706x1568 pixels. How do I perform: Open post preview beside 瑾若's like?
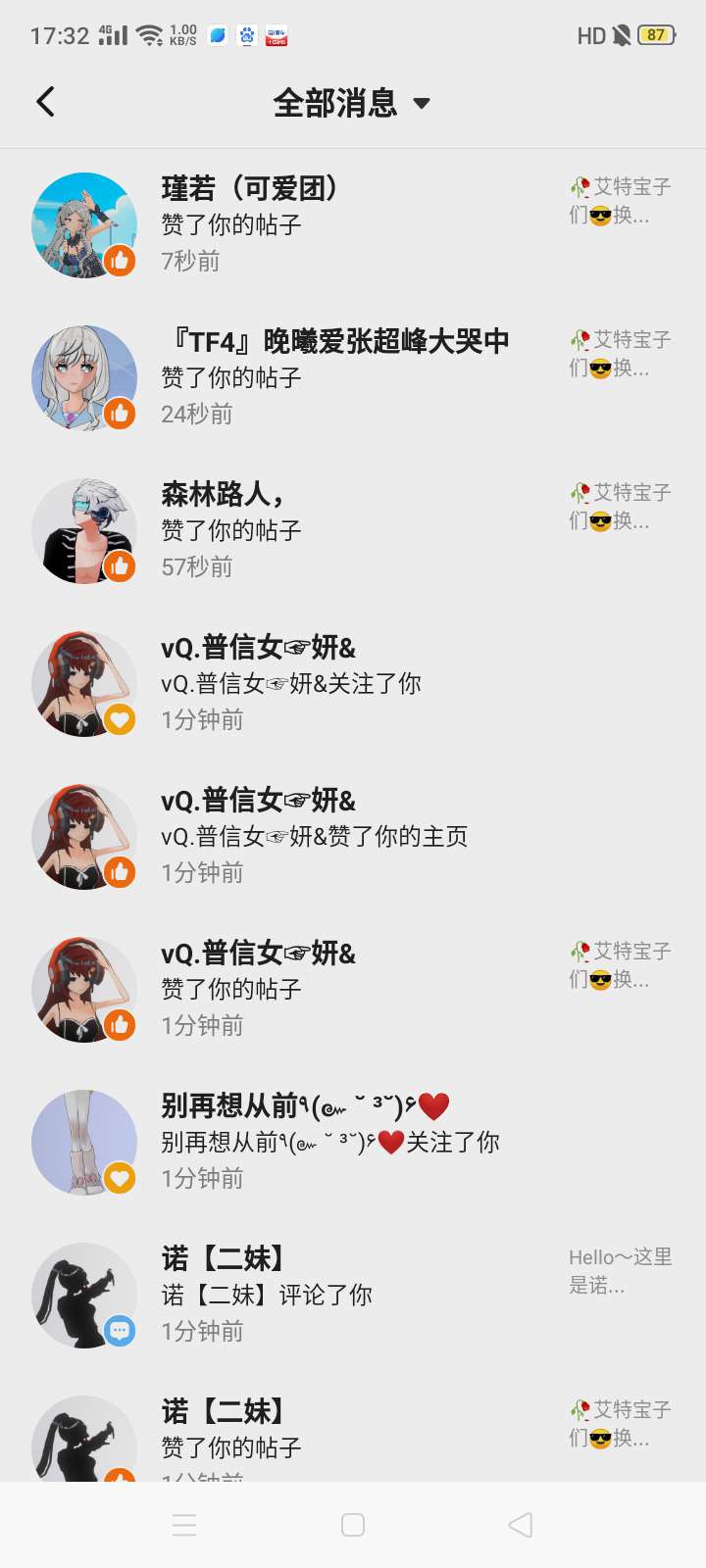click(x=621, y=201)
